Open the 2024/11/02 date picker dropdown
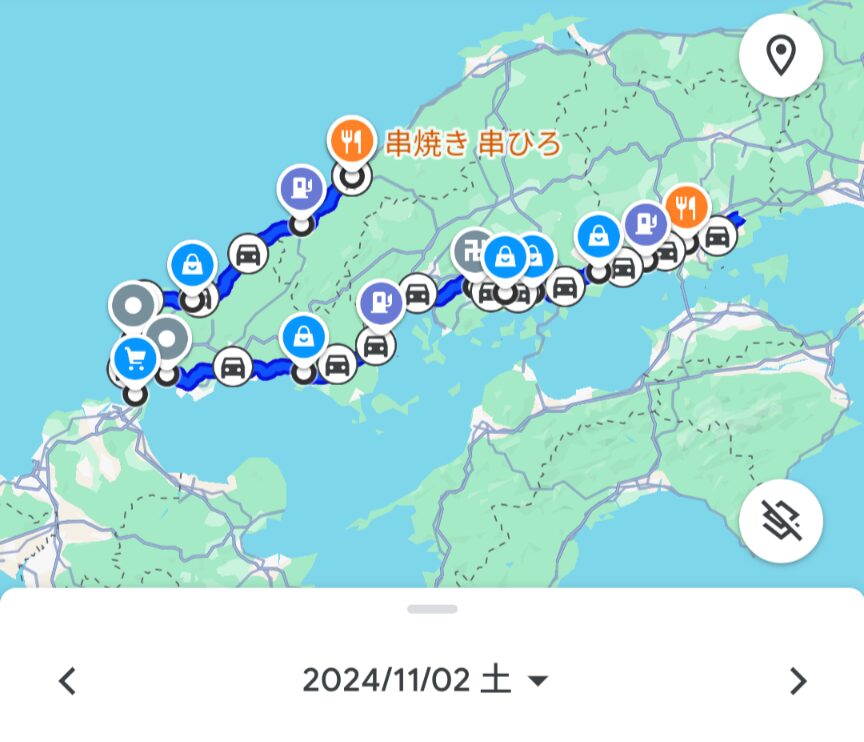This screenshot has width=864, height=742. point(426,681)
